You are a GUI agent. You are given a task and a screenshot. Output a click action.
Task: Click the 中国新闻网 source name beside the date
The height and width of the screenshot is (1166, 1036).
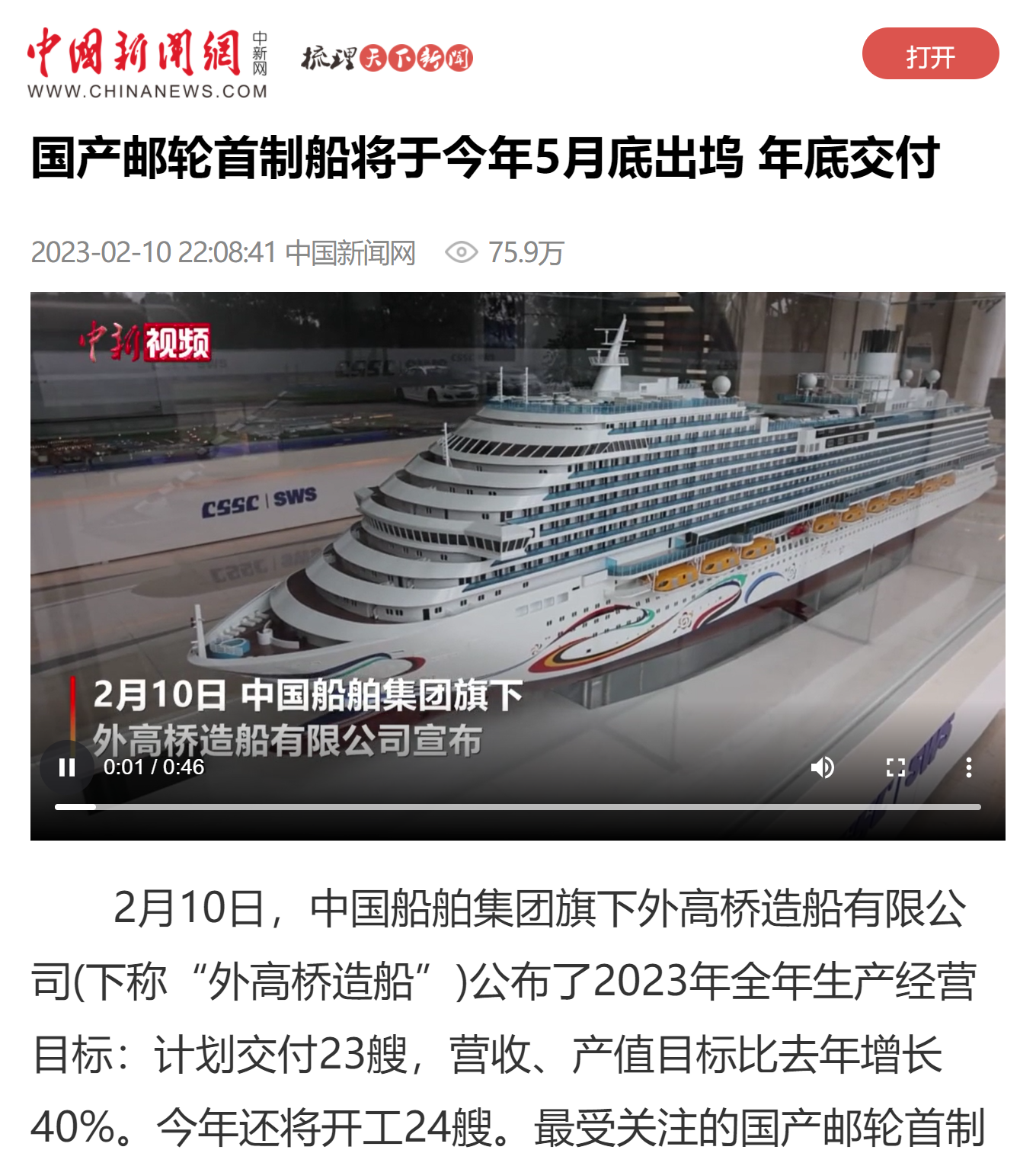point(350,253)
